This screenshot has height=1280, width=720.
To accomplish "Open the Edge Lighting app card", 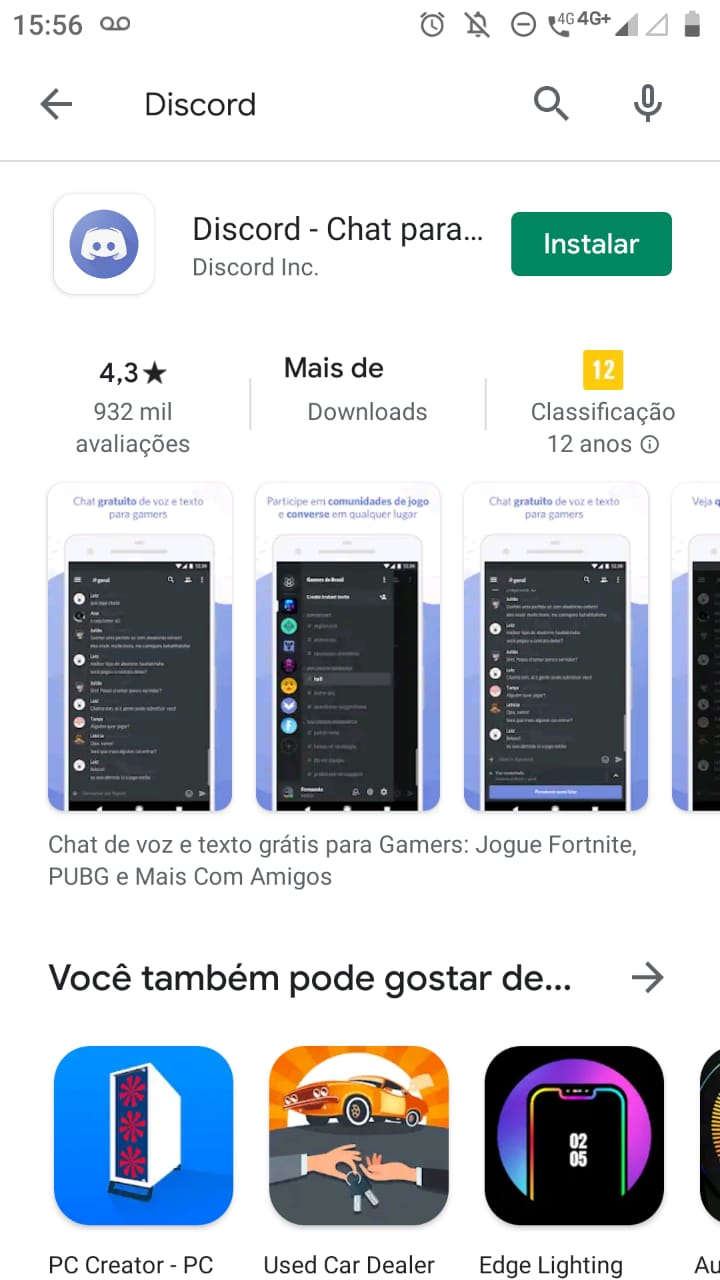I will click(x=574, y=1136).
